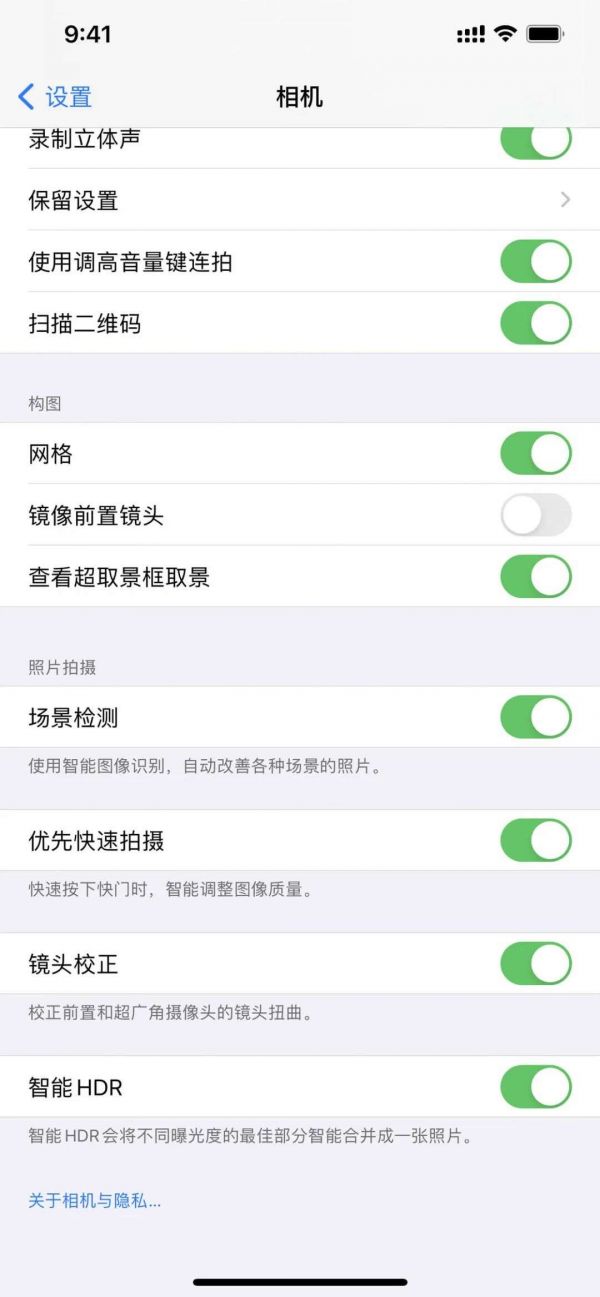The height and width of the screenshot is (1297, 600).
Task: Go back to 设置
Action: [x=56, y=97]
